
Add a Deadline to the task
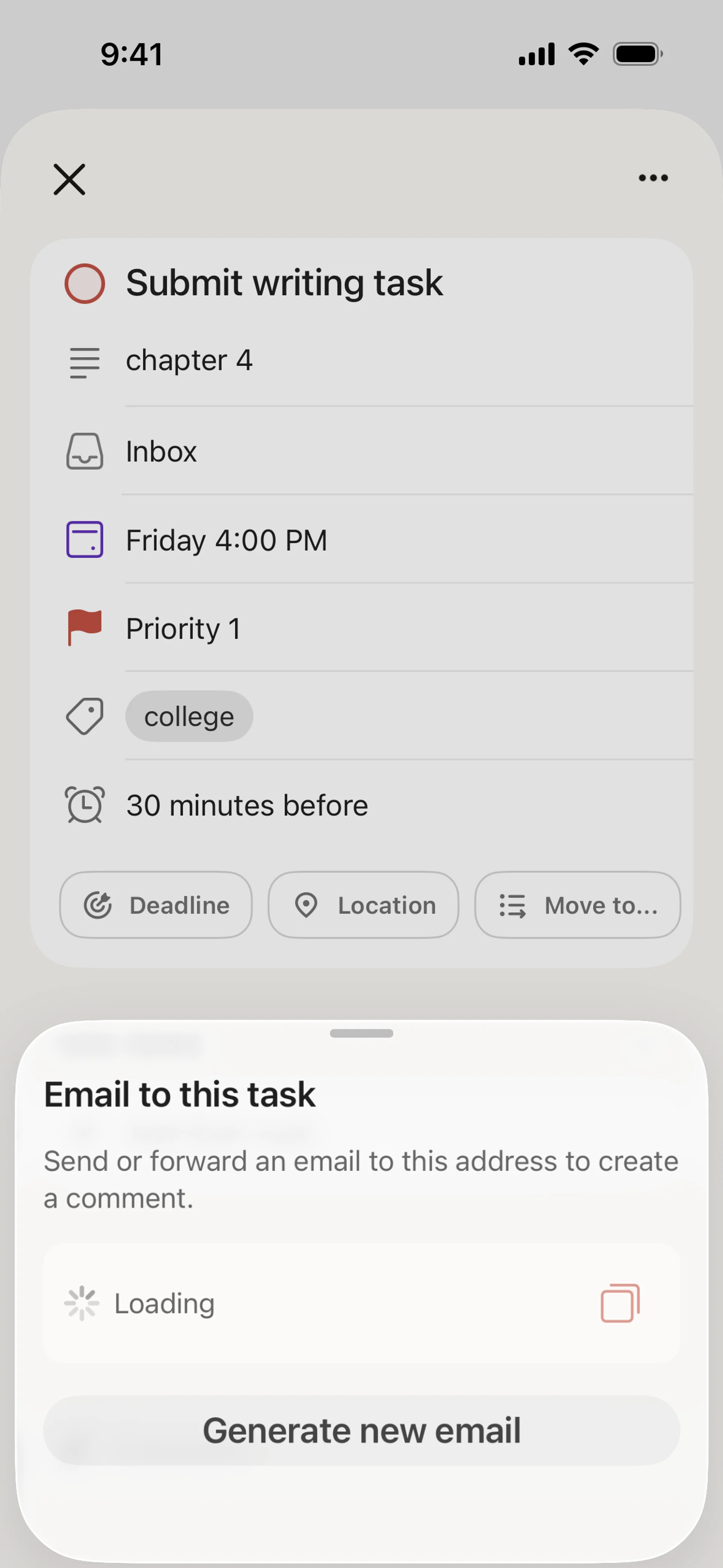click(156, 905)
